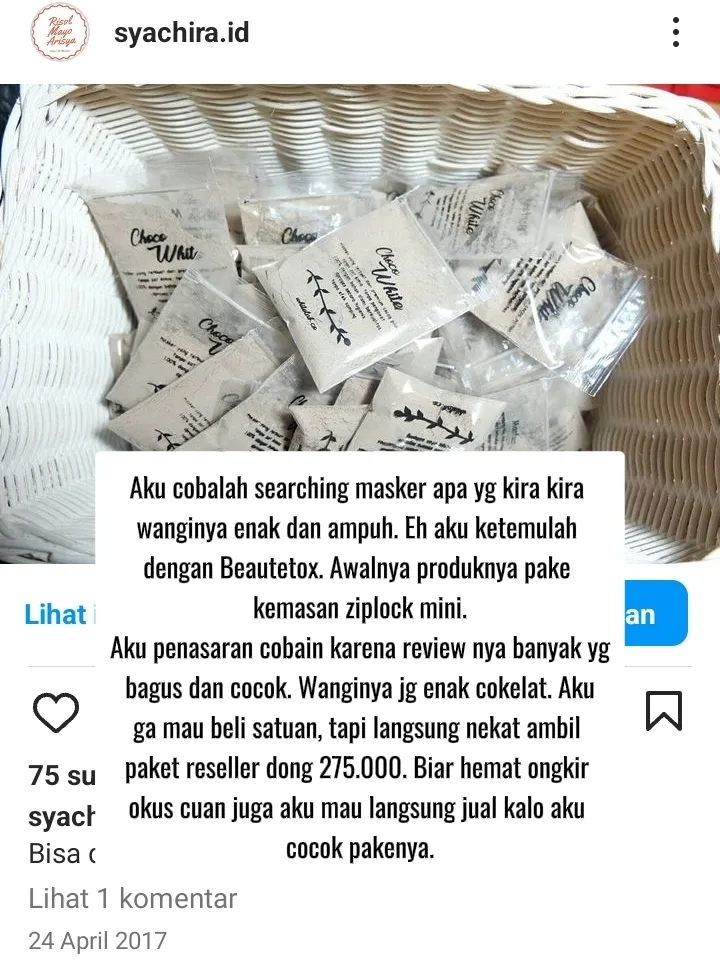Open the overflow menu for this post
Screen dimensions: 720x959
coord(676,33)
